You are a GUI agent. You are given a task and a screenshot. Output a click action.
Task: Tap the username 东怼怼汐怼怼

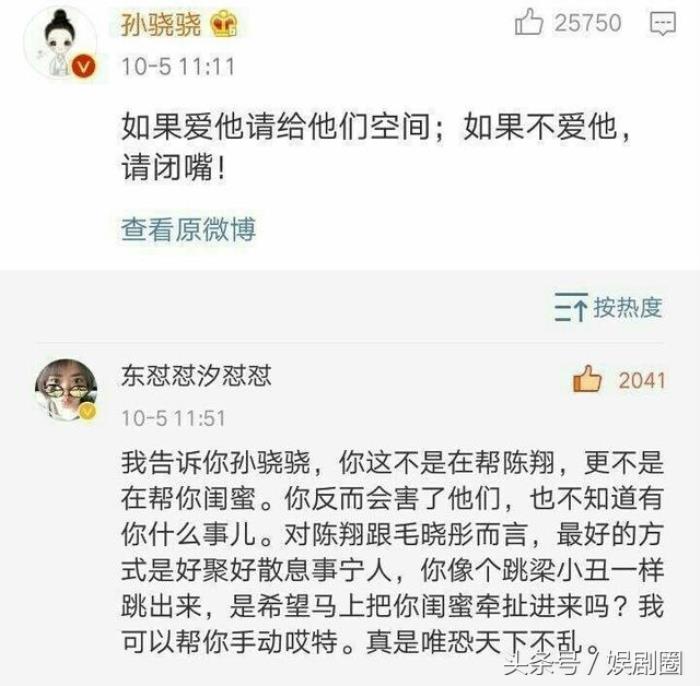[196, 375]
